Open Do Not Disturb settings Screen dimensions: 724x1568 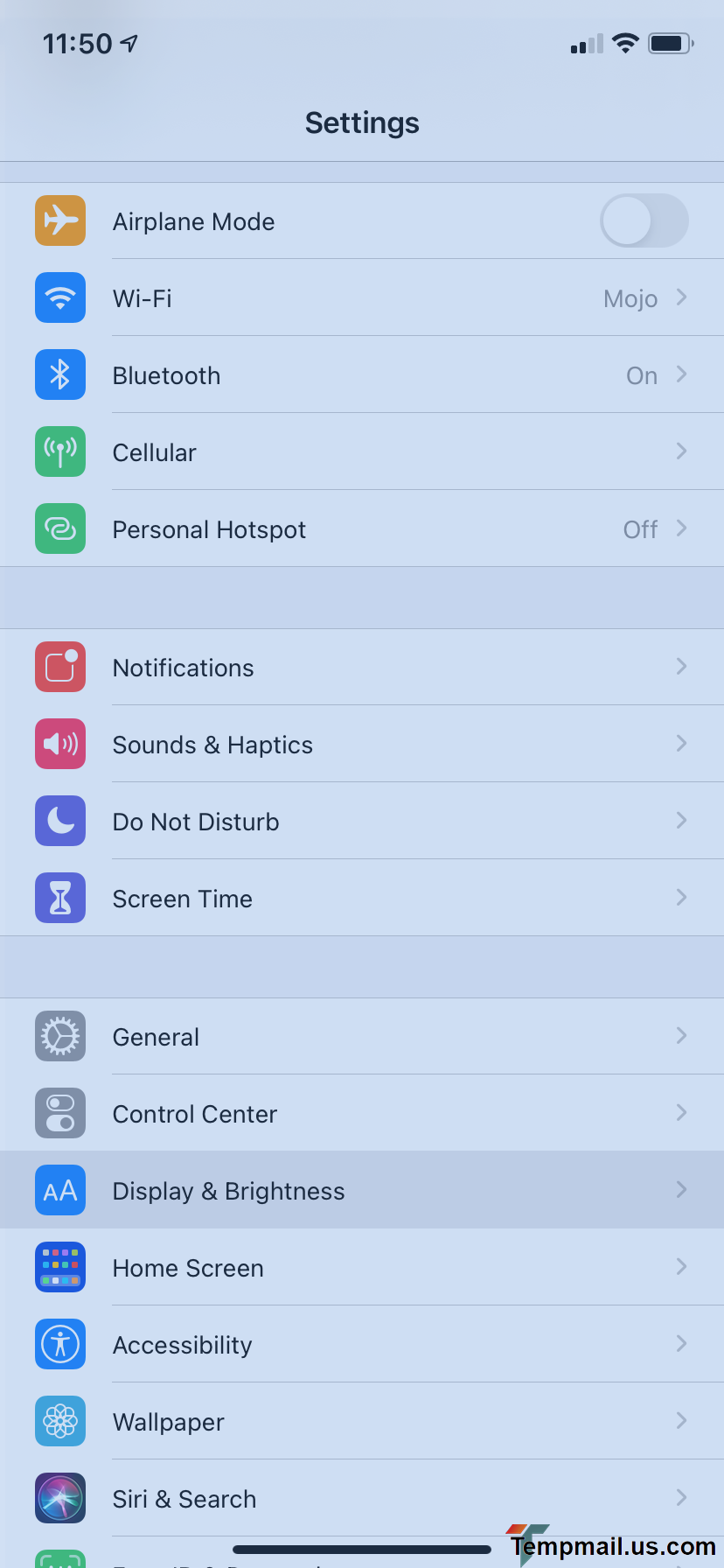tap(362, 822)
